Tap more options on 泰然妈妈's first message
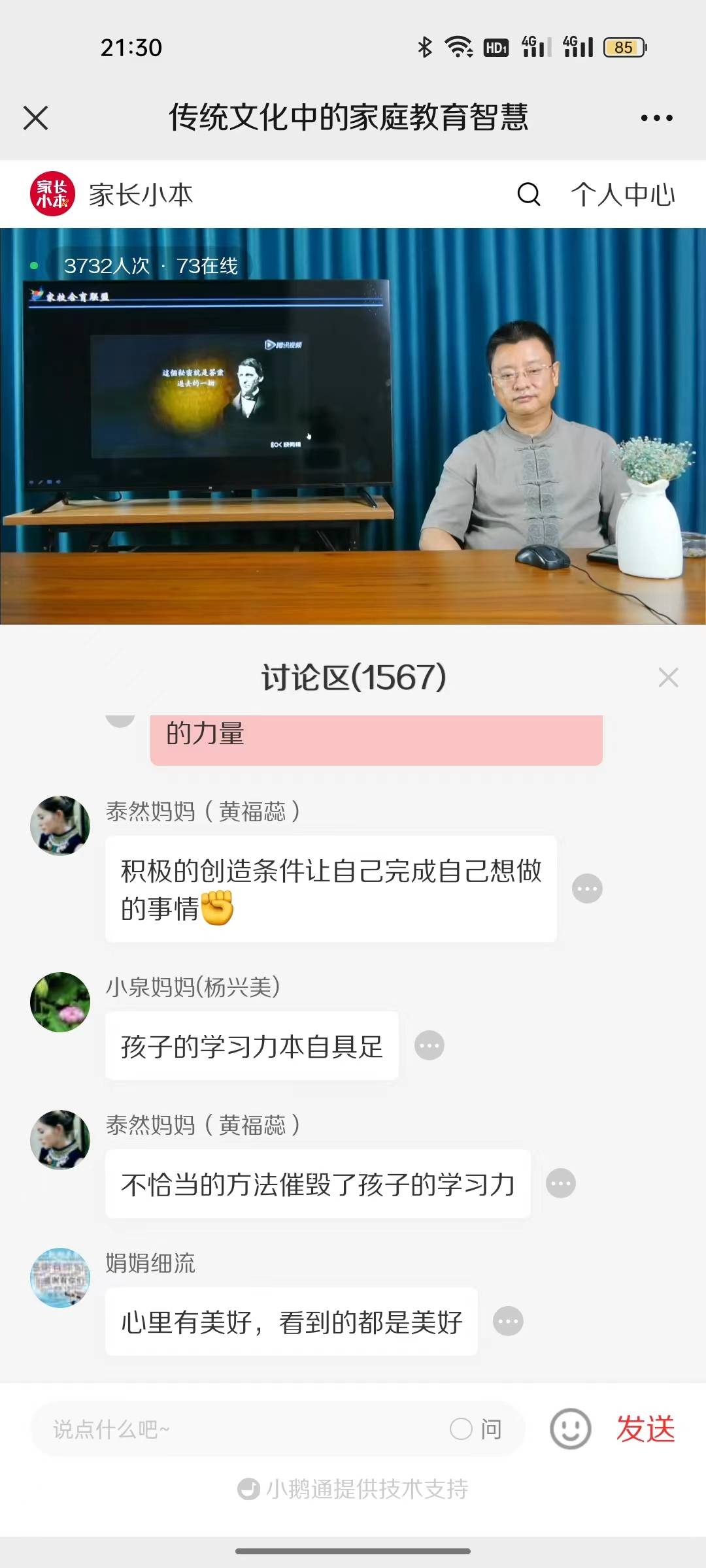The width and height of the screenshot is (706, 1568). pyautogui.click(x=587, y=887)
